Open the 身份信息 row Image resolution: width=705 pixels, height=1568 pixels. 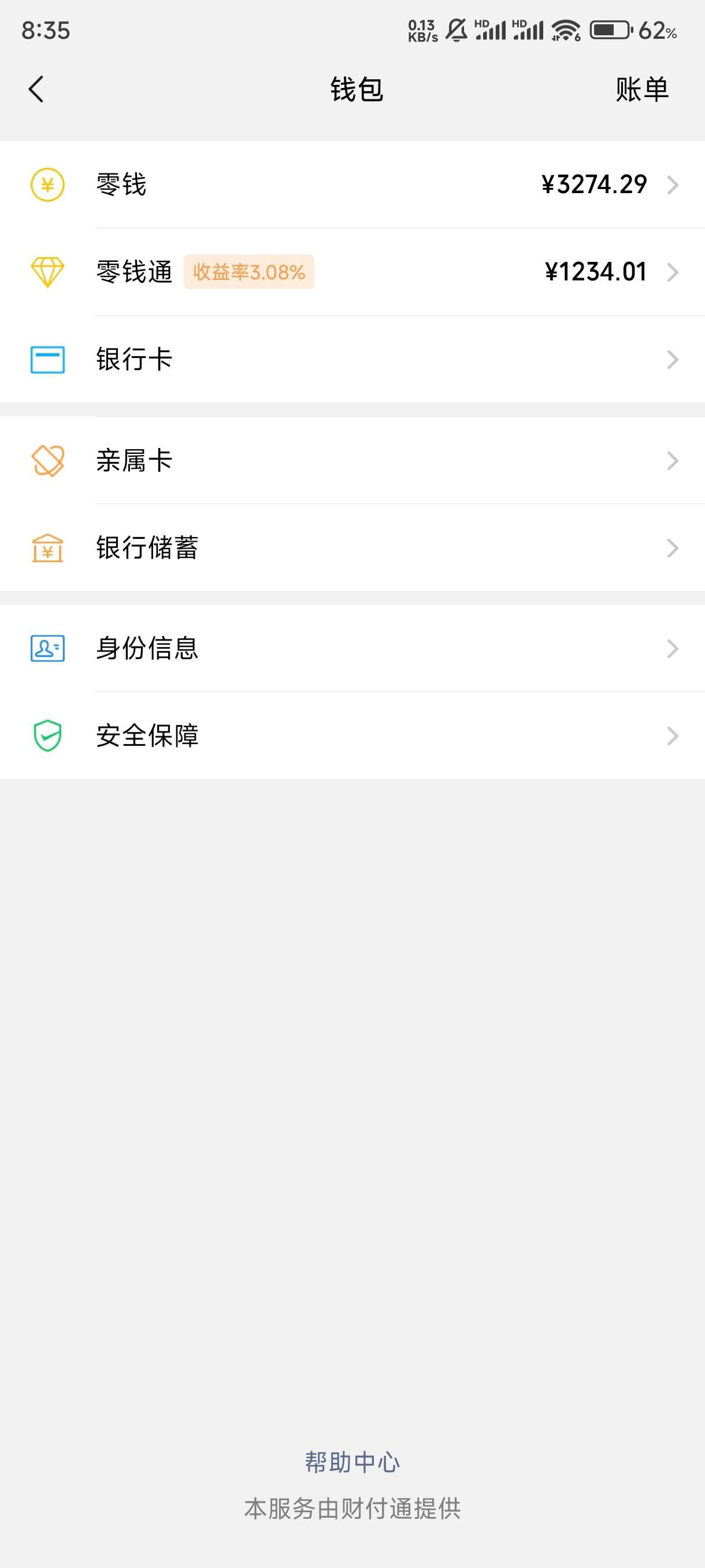pyautogui.click(x=352, y=648)
